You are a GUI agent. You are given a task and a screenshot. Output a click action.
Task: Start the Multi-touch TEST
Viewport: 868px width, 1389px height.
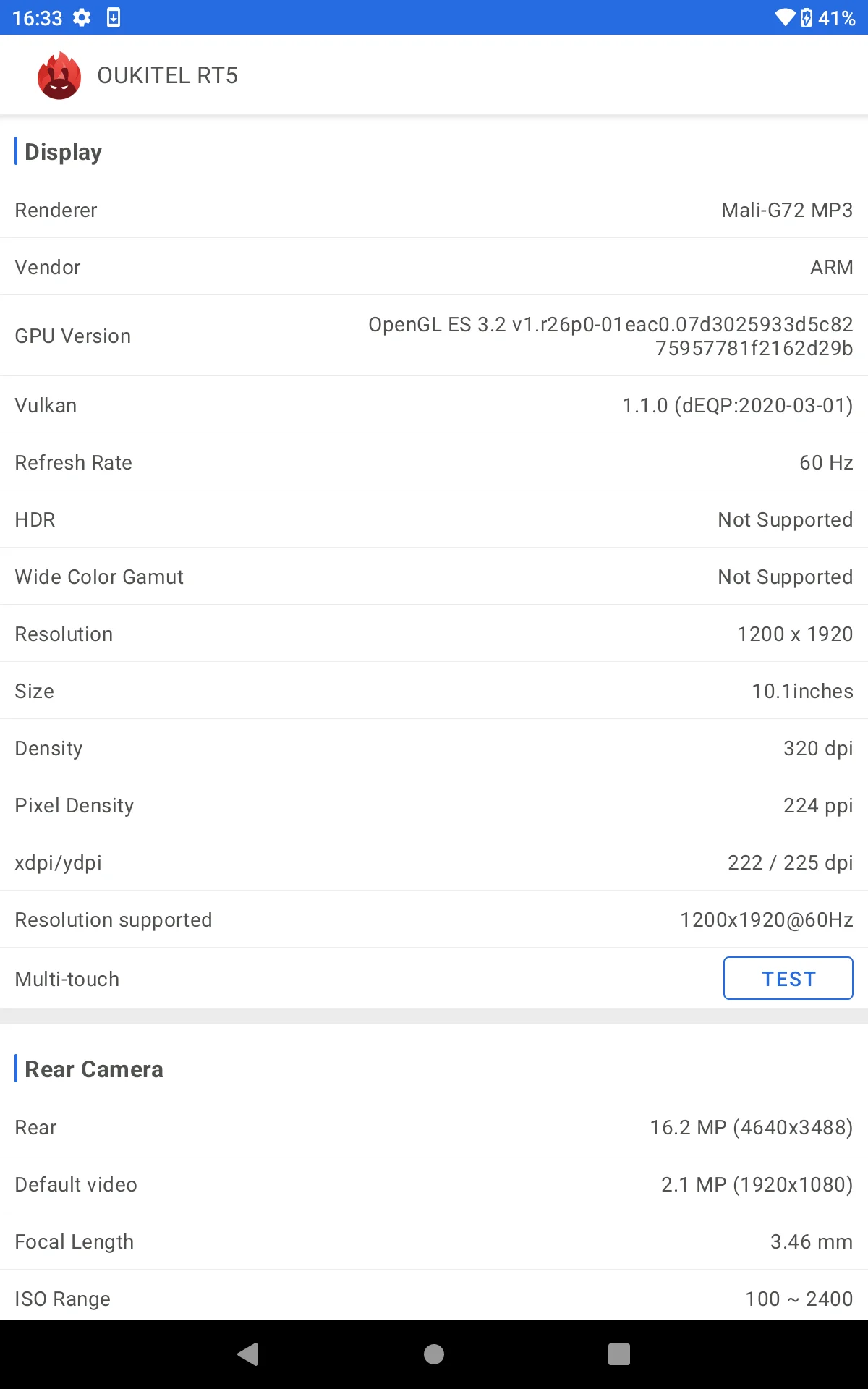tap(788, 978)
